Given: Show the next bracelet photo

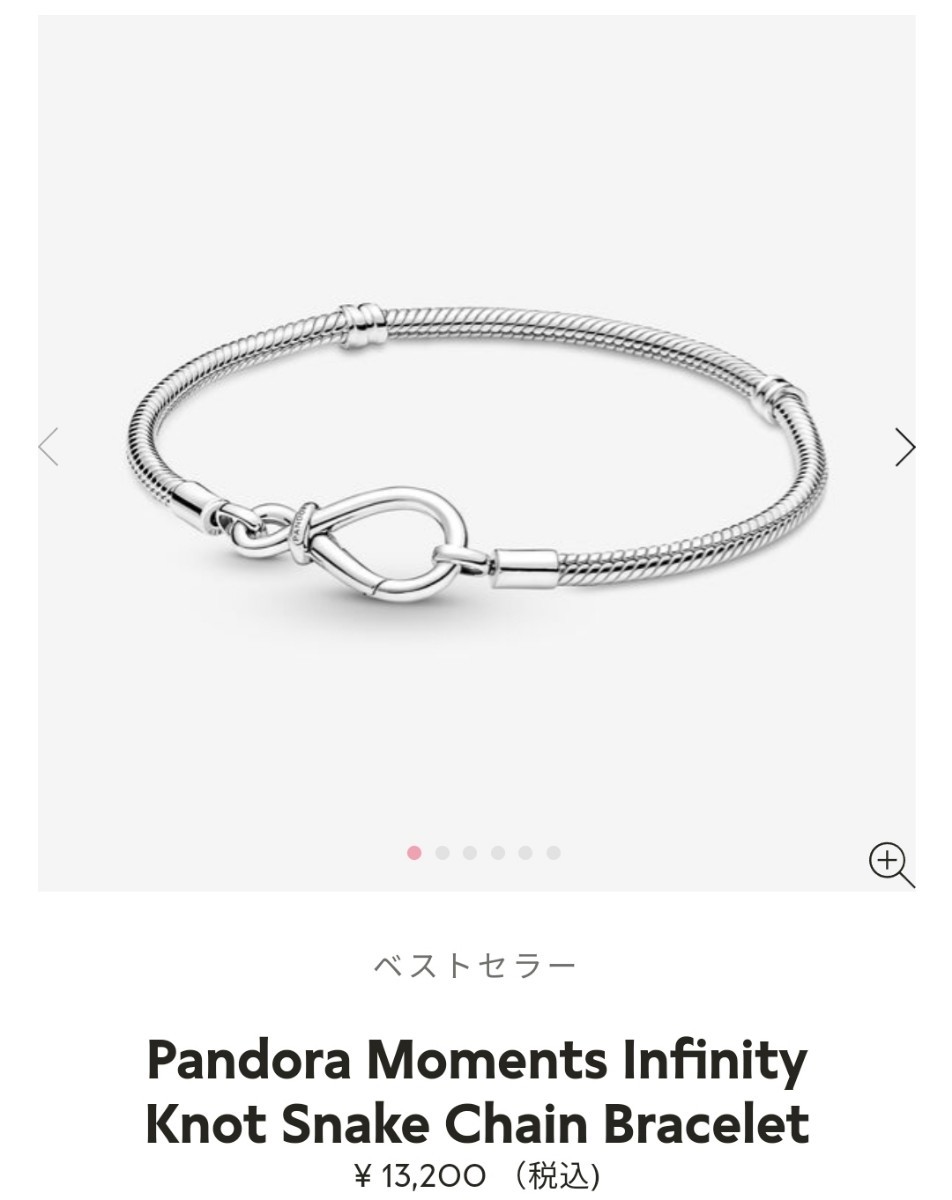Looking at the screenshot, I should click(905, 447).
